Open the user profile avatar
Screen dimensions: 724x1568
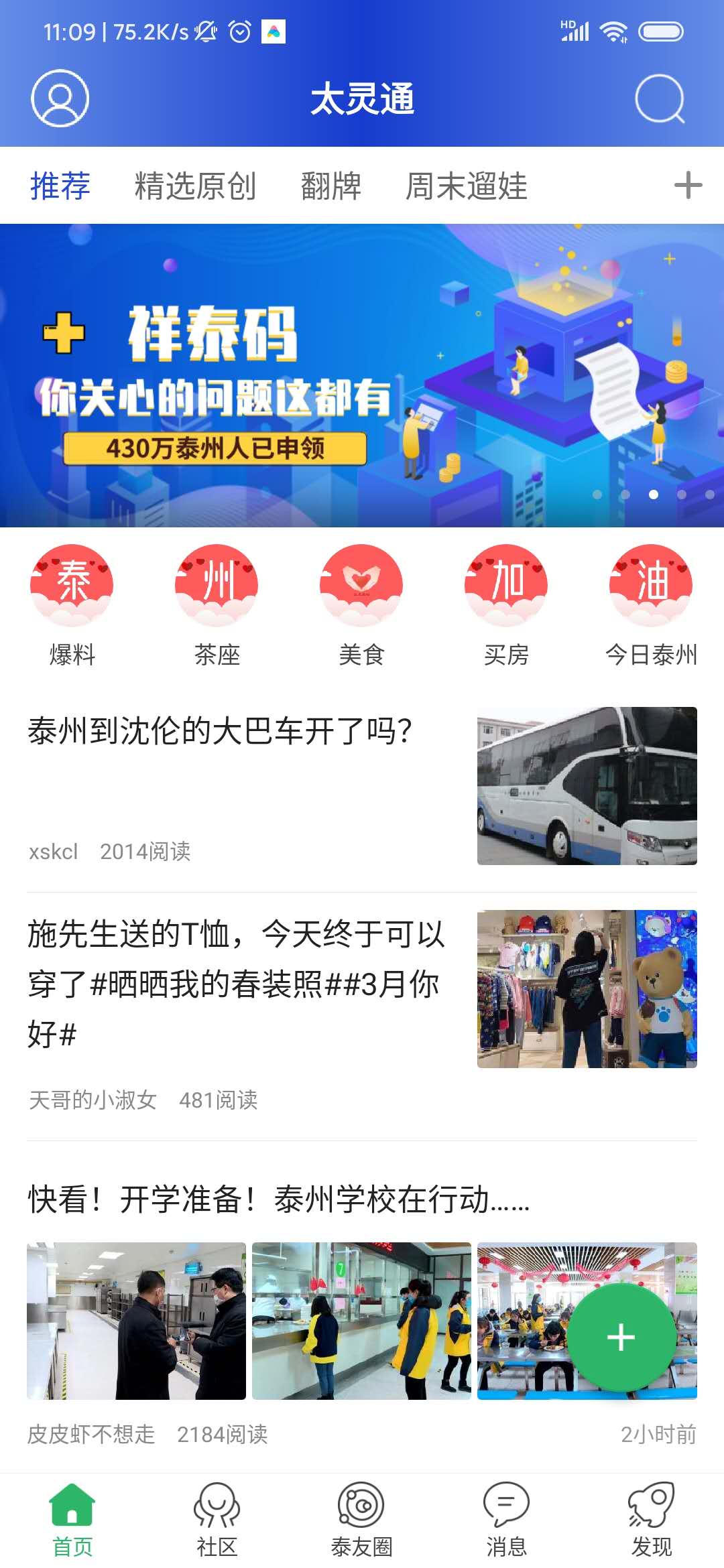pos(60,99)
